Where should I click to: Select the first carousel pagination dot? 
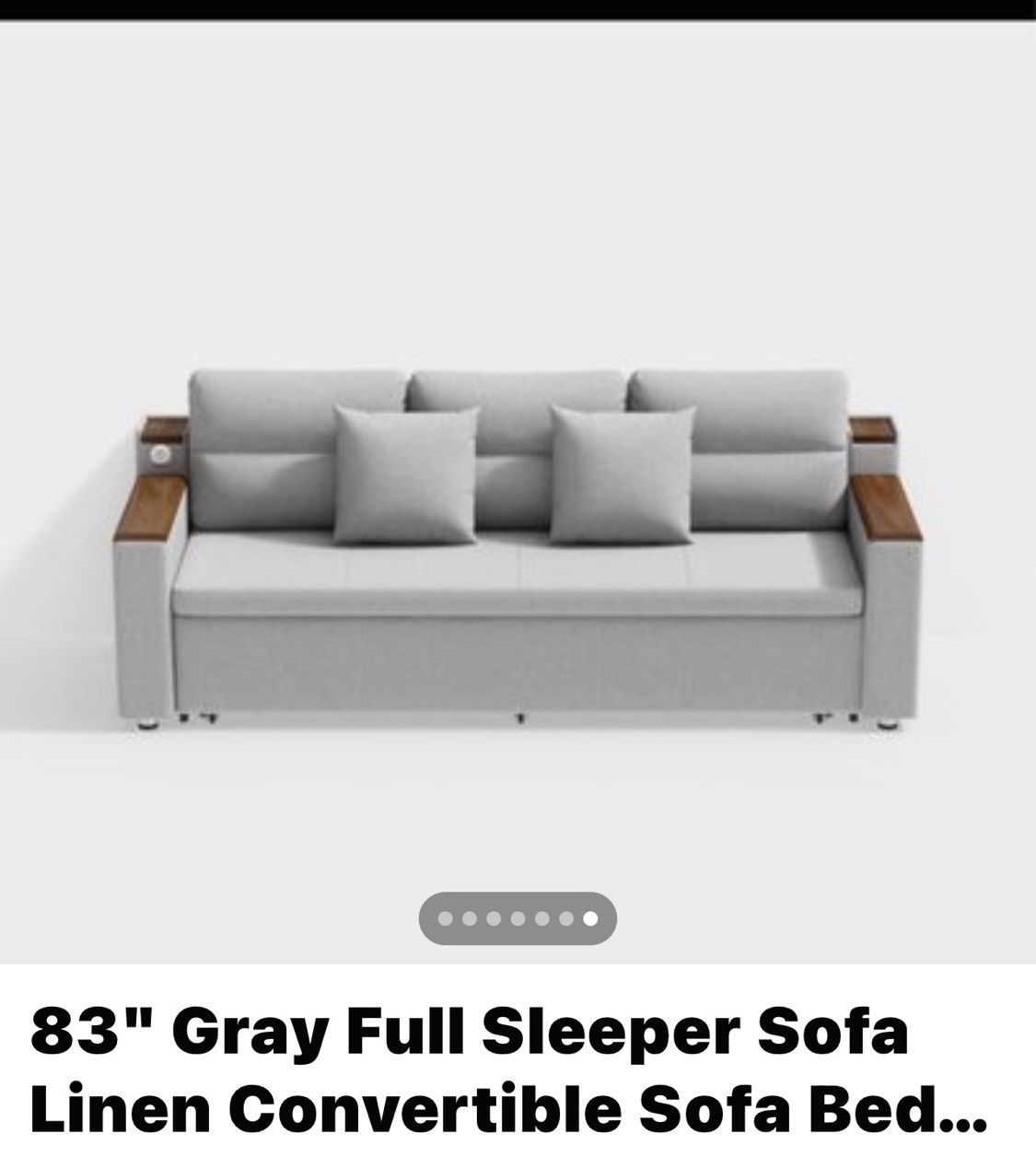click(x=446, y=918)
